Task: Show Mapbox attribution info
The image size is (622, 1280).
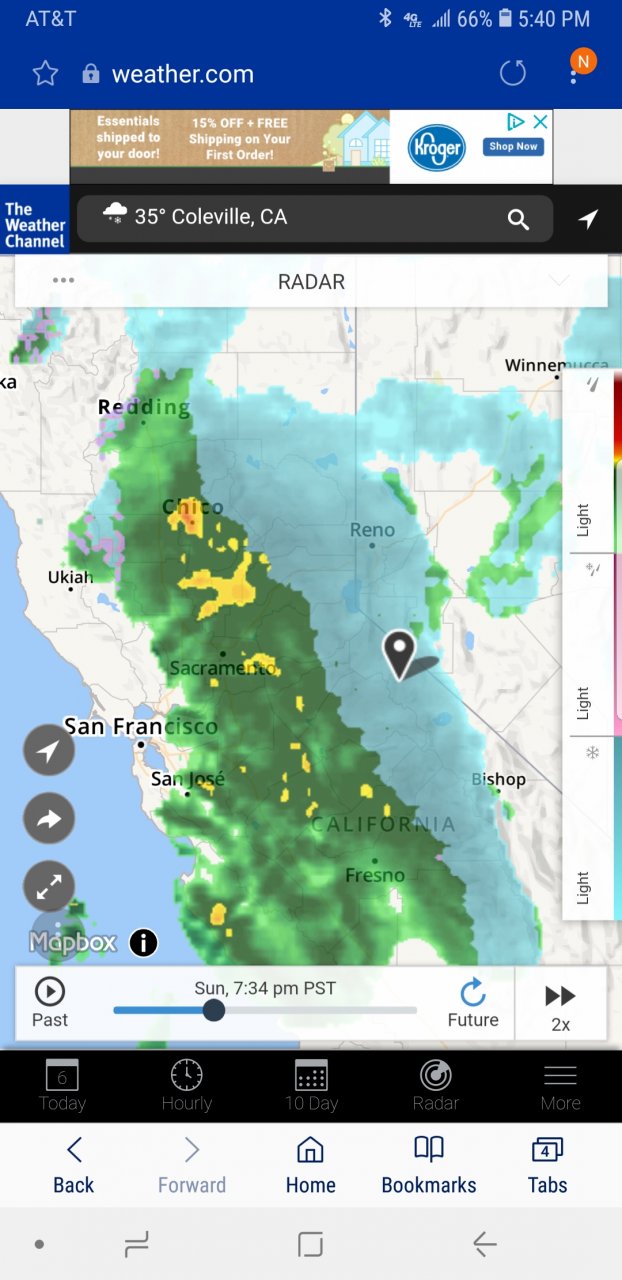Action: [x=144, y=942]
